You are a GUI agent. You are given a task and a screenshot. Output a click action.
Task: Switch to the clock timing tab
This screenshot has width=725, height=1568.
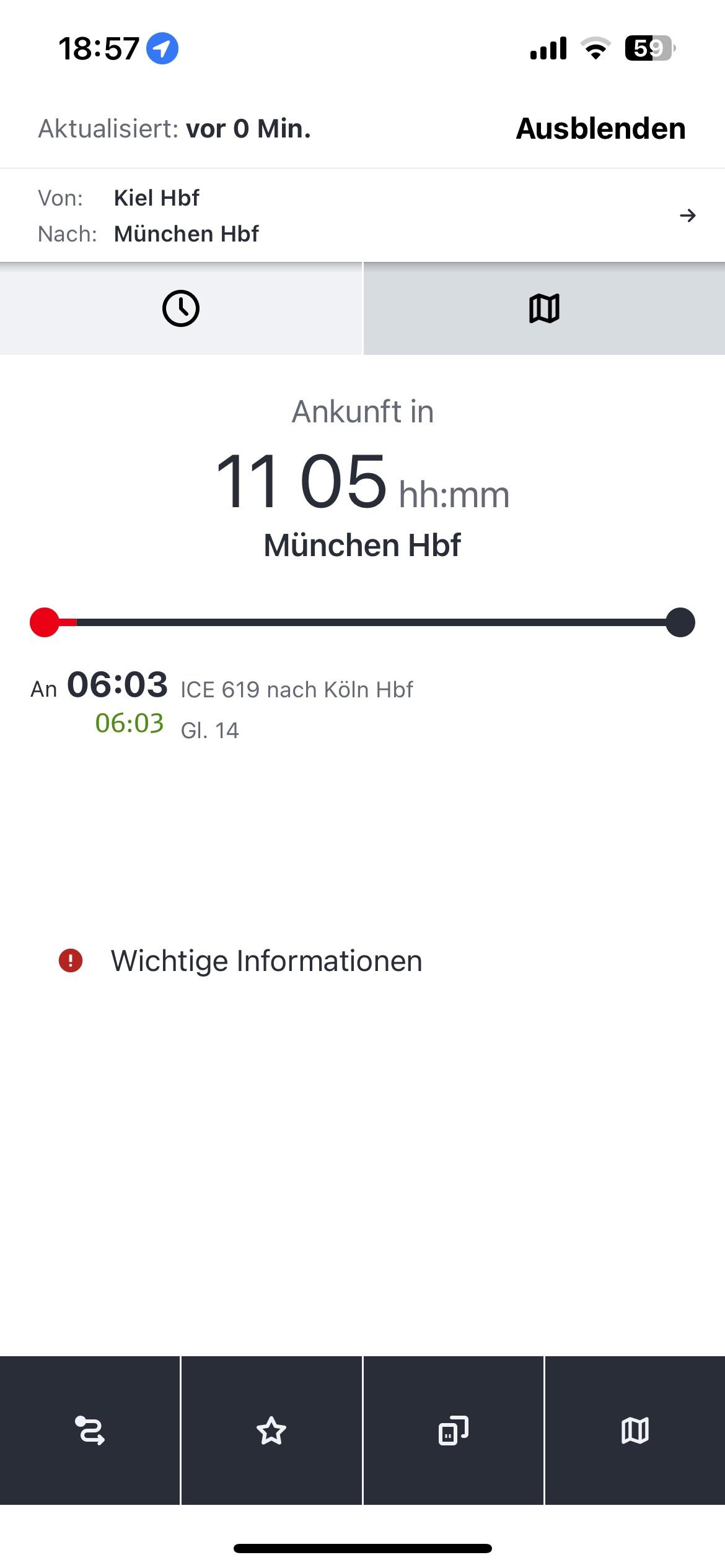[180, 308]
